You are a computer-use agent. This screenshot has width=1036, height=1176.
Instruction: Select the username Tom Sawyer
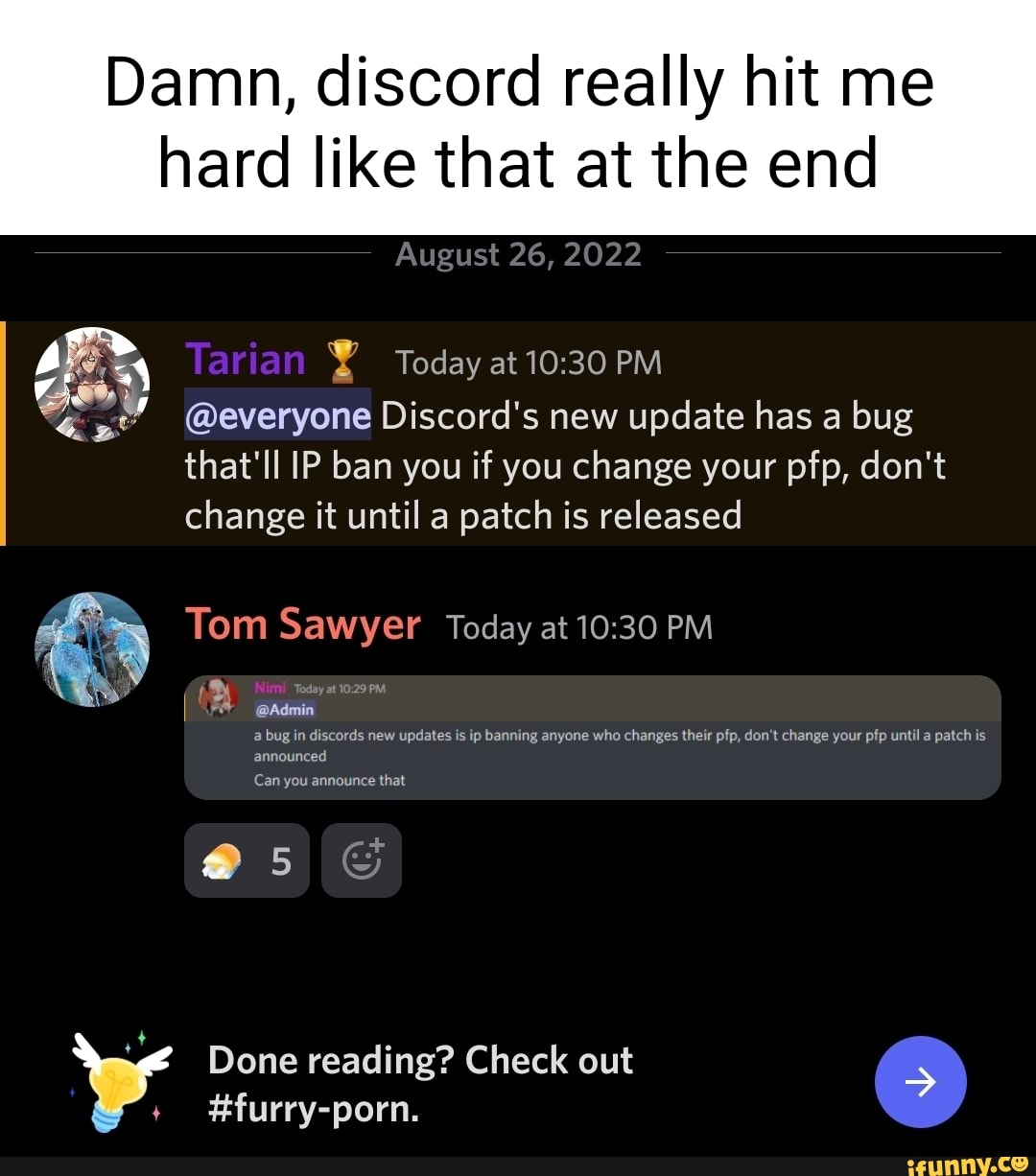click(303, 624)
